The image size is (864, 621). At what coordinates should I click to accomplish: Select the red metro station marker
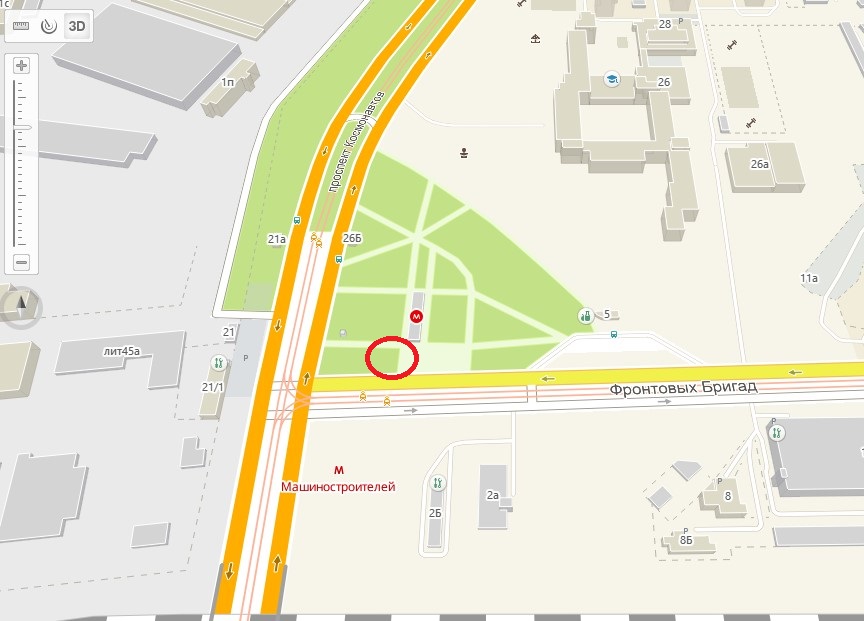pyautogui.click(x=416, y=316)
